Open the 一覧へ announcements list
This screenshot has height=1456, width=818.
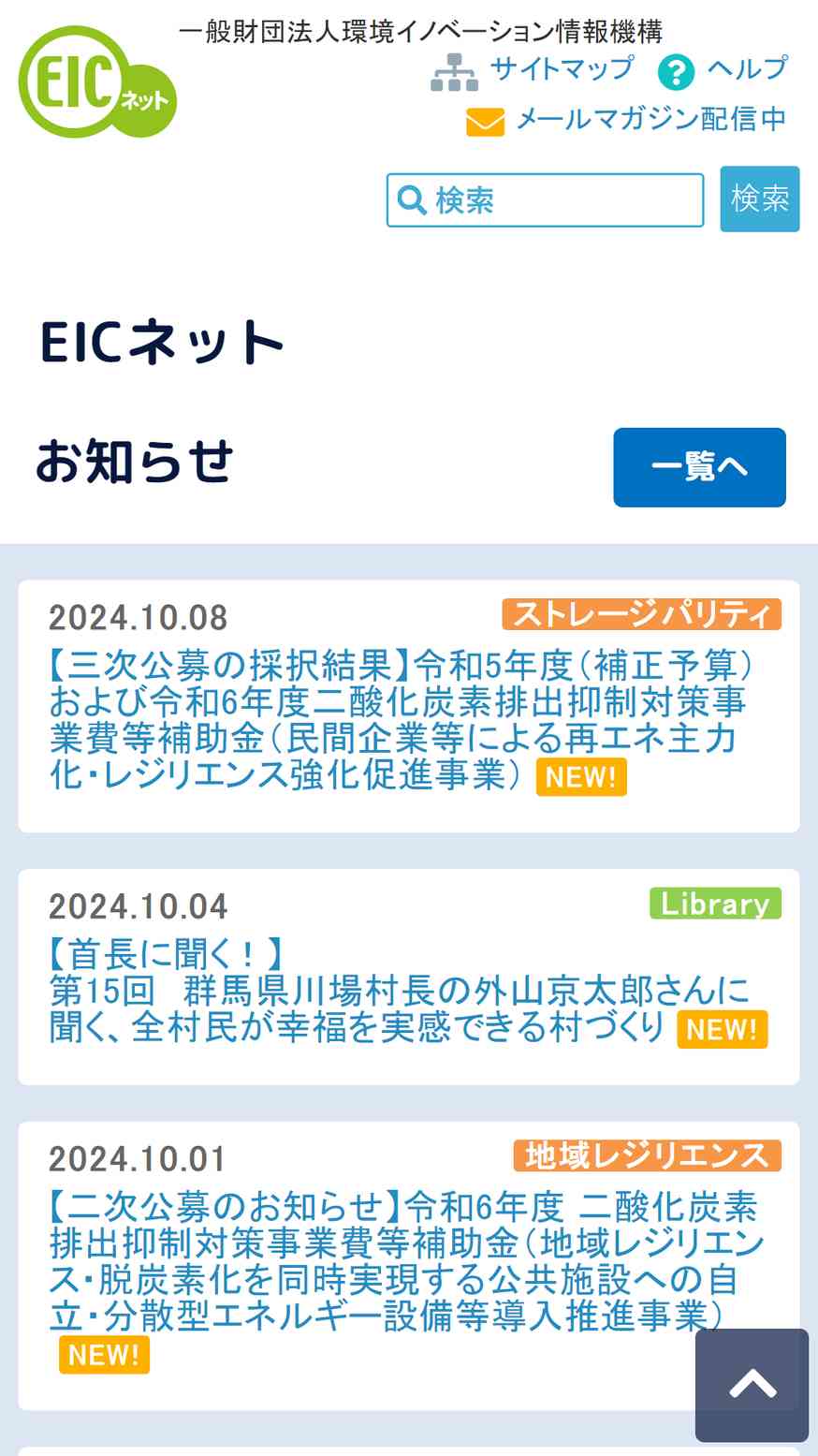tap(699, 467)
